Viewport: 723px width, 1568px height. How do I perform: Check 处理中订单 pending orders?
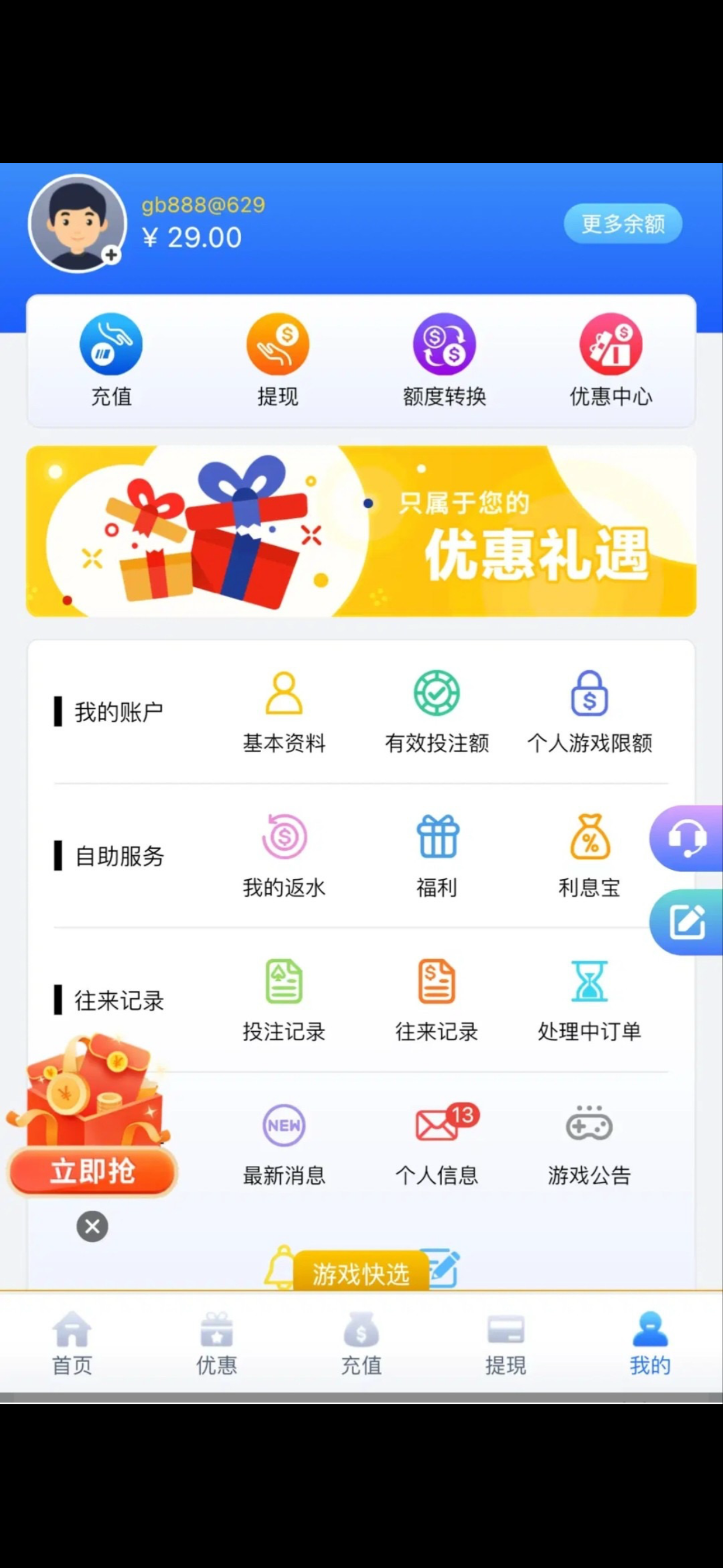tap(589, 999)
